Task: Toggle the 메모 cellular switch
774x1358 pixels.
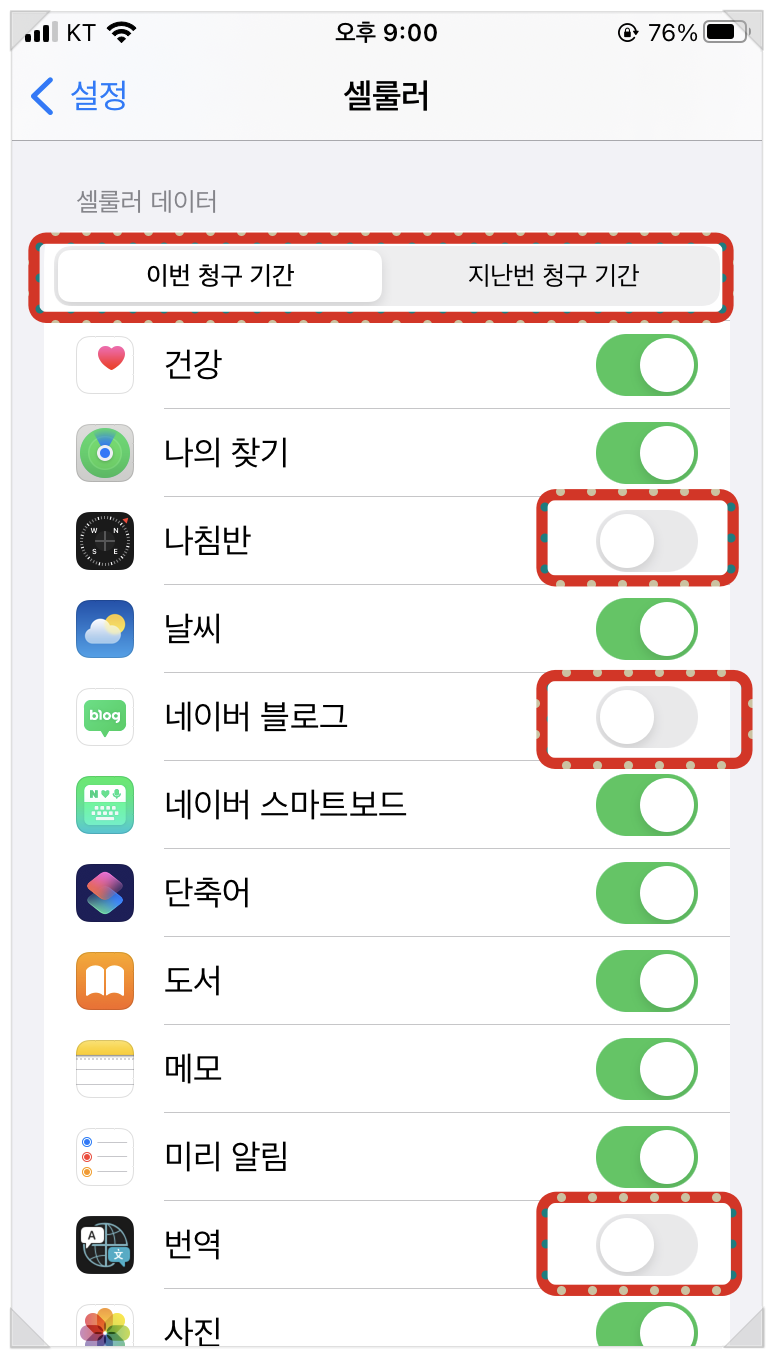Action: point(647,1069)
